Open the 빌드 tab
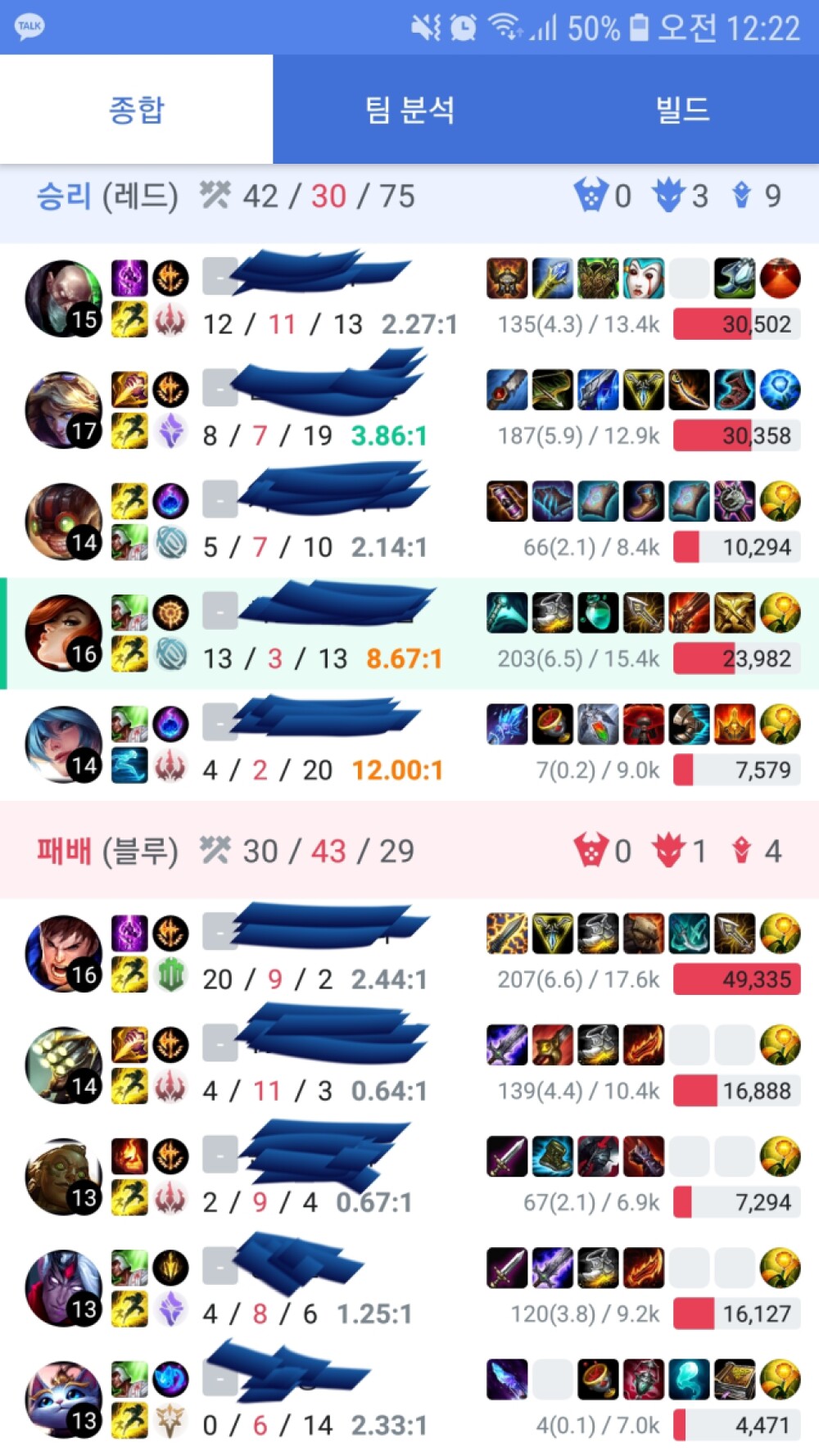The width and height of the screenshot is (819, 1456). point(681,110)
